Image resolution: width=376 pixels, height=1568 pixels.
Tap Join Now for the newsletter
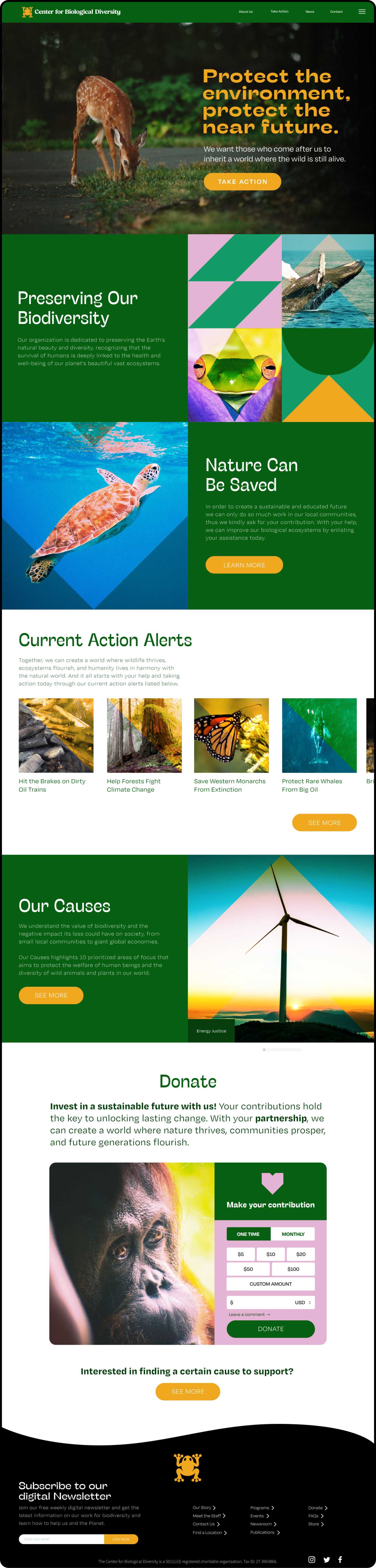tap(121, 1539)
